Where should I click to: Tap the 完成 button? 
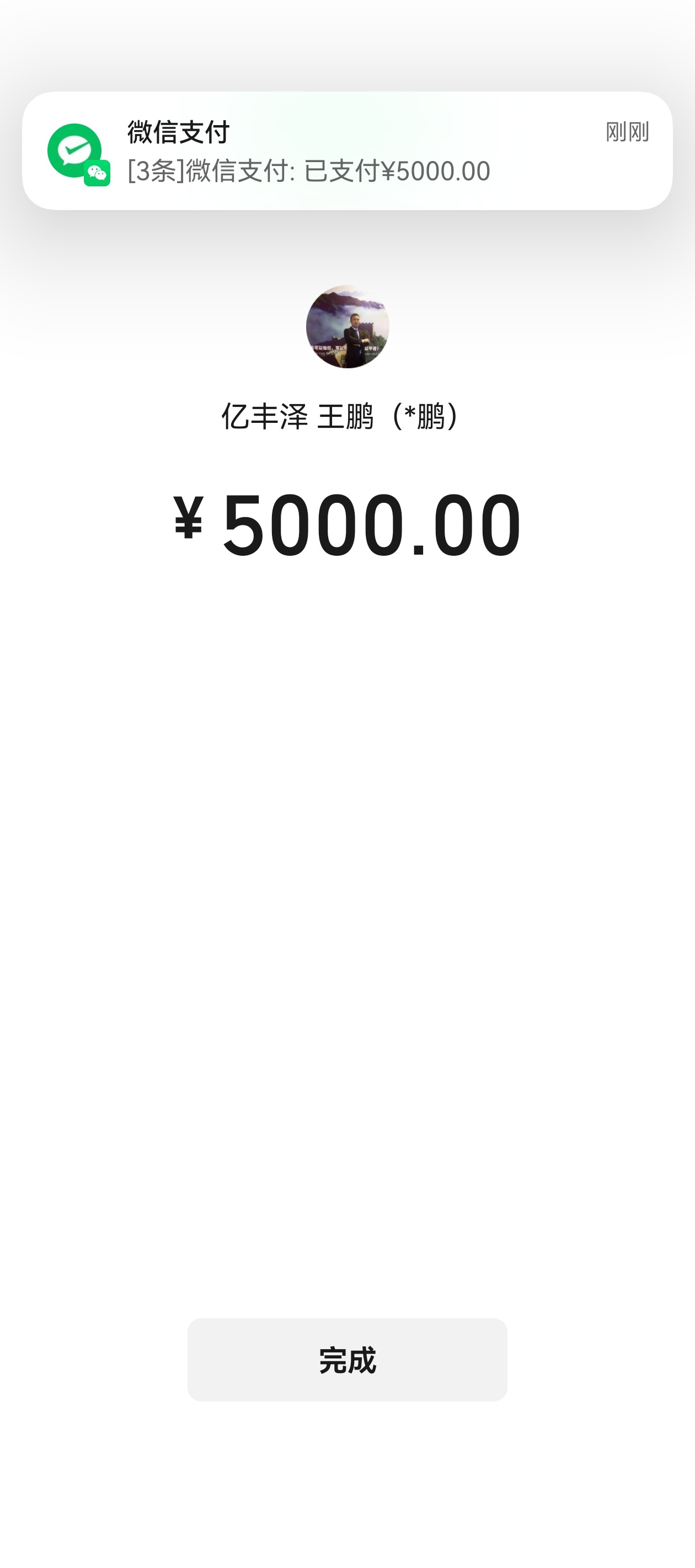point(347,1360)
